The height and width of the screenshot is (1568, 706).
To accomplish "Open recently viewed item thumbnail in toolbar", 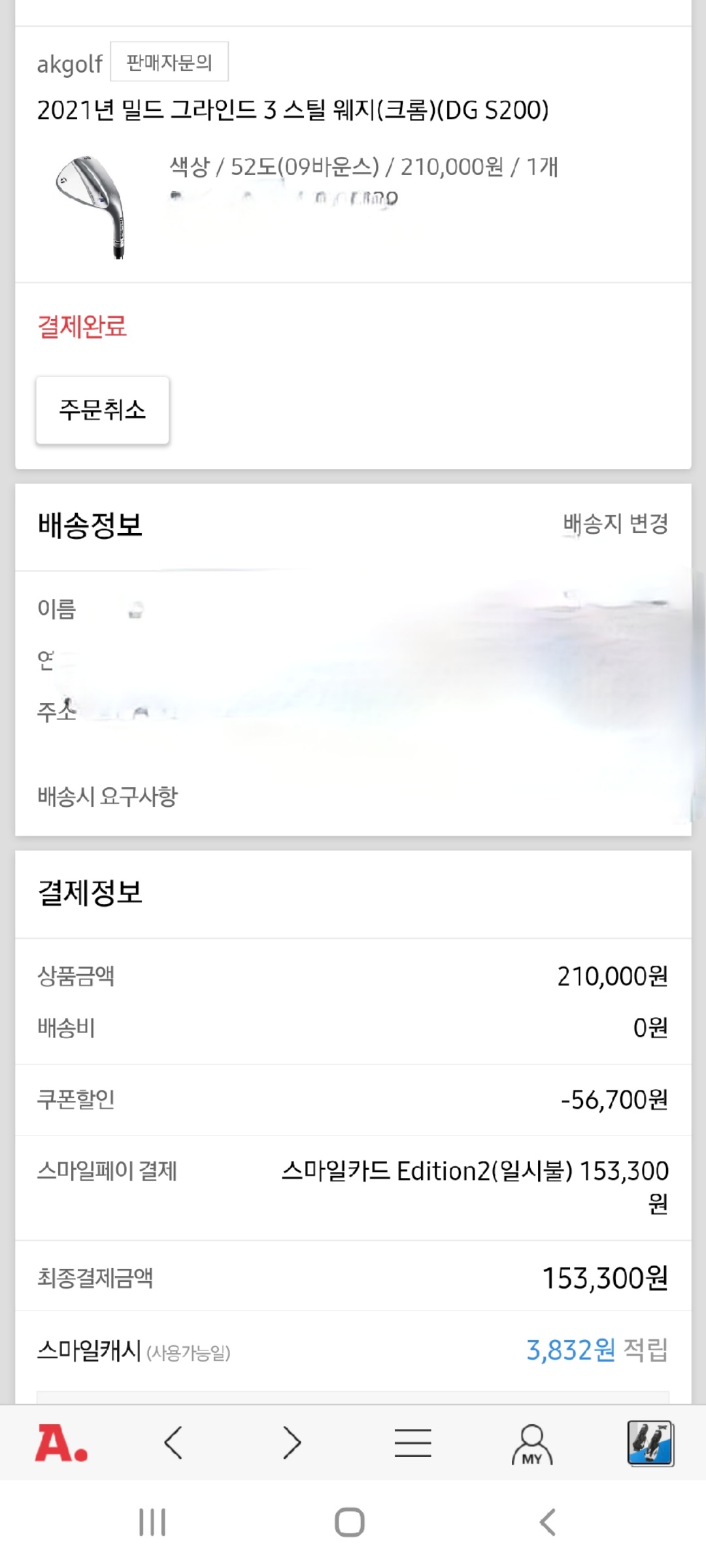I will pos(650,1443).
